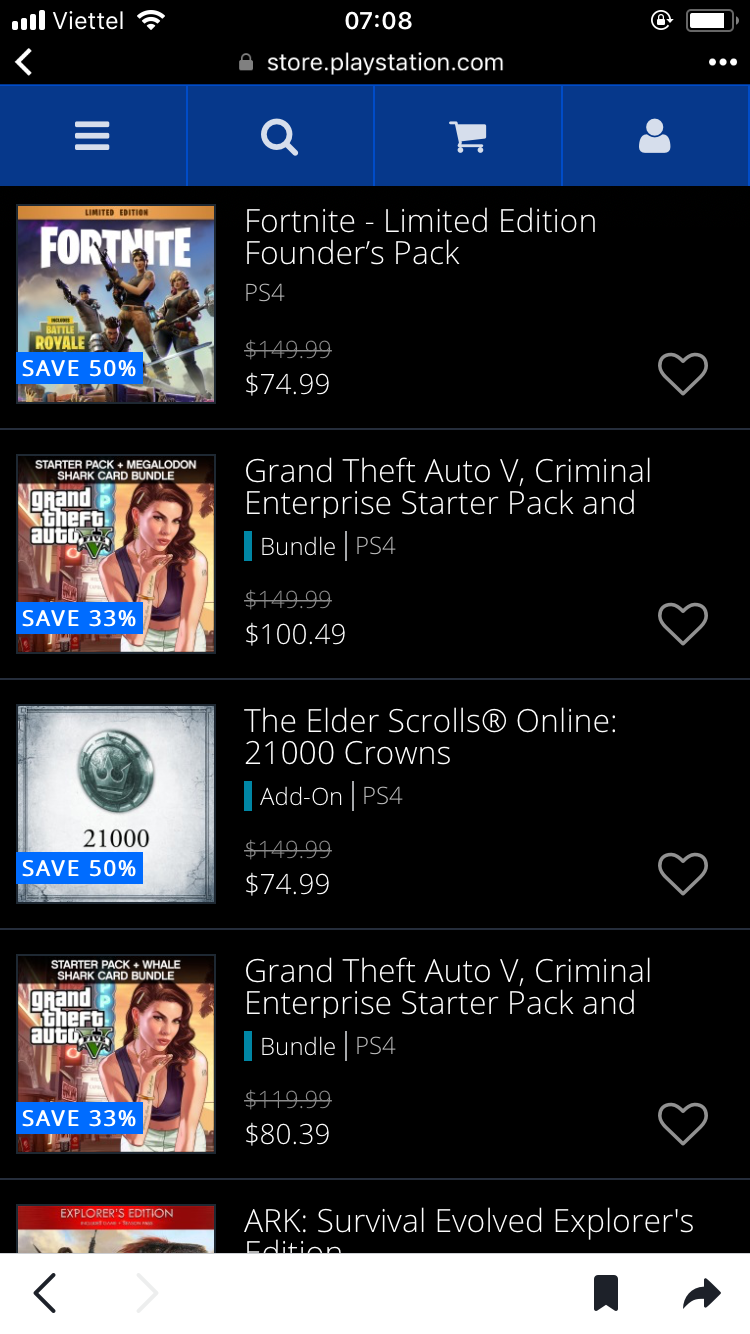Wishlist The Elder Scrolls Online 21000 Crowns
Image resolution: width=750 pixels, height=1334 pixels.
point(683,874)
